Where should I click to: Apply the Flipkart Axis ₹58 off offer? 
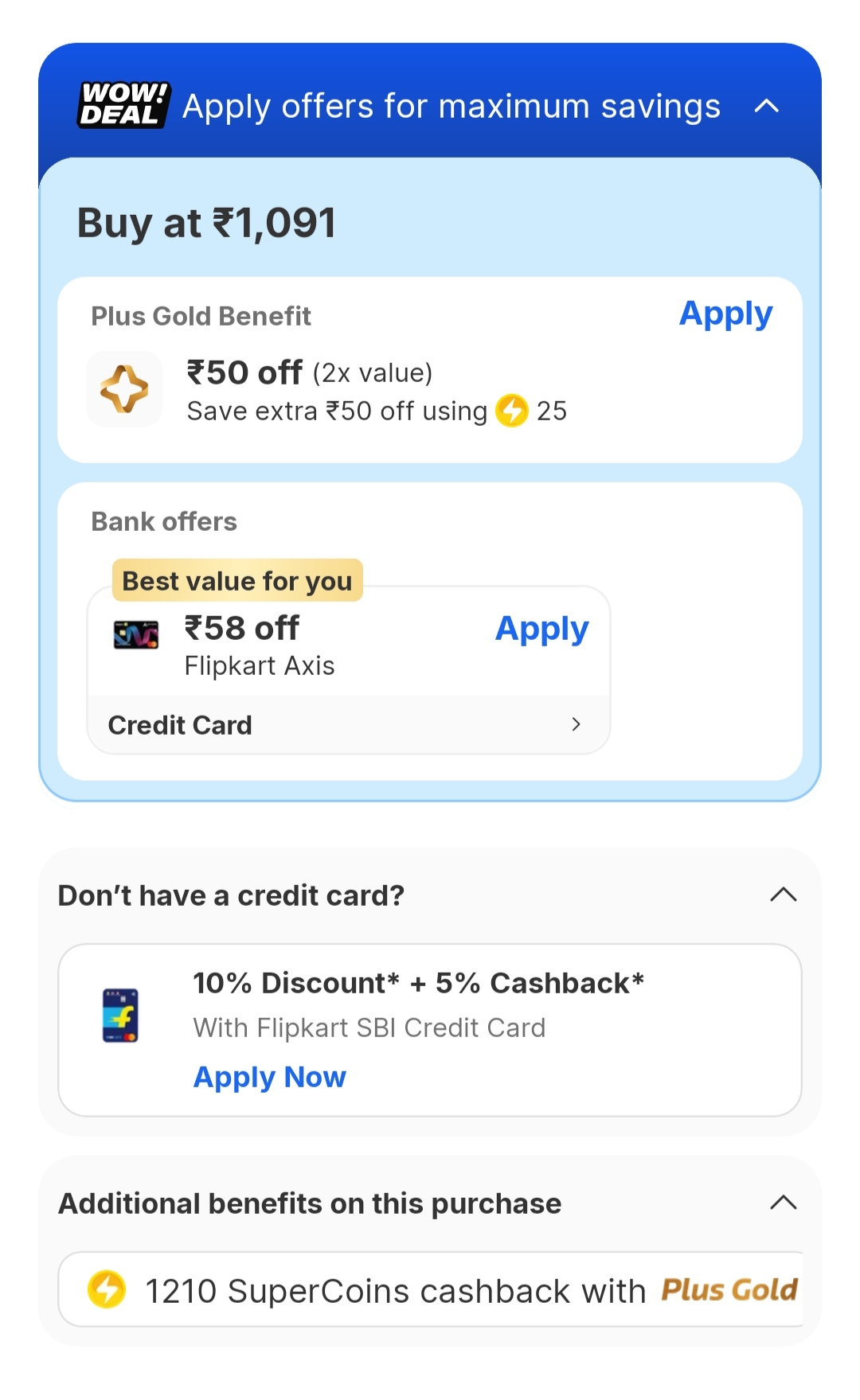[541, 630]
